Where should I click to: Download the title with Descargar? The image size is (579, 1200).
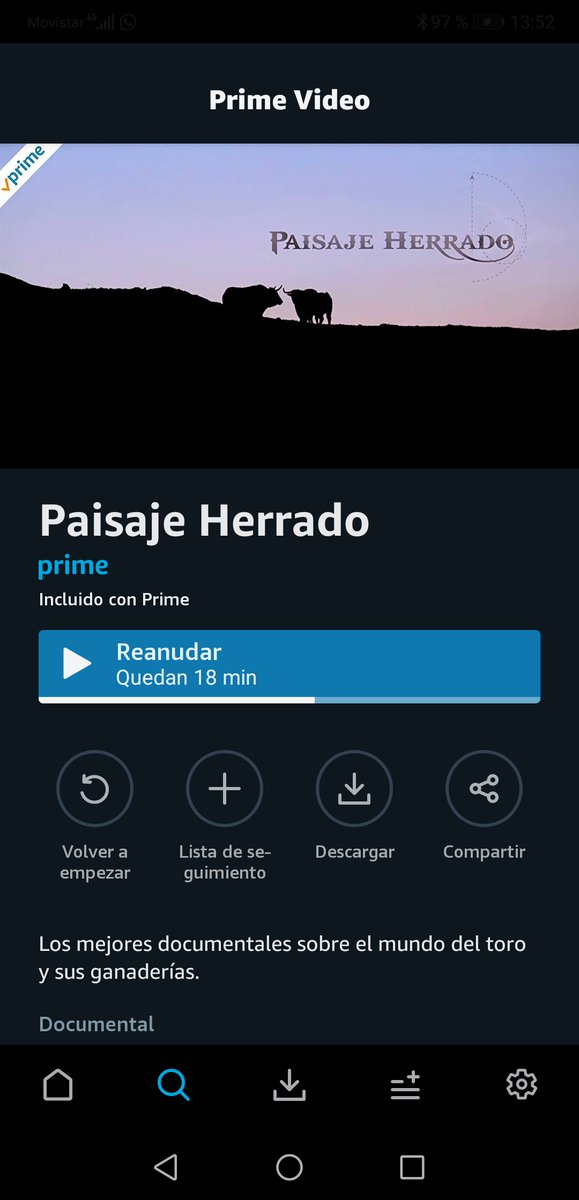354,789
